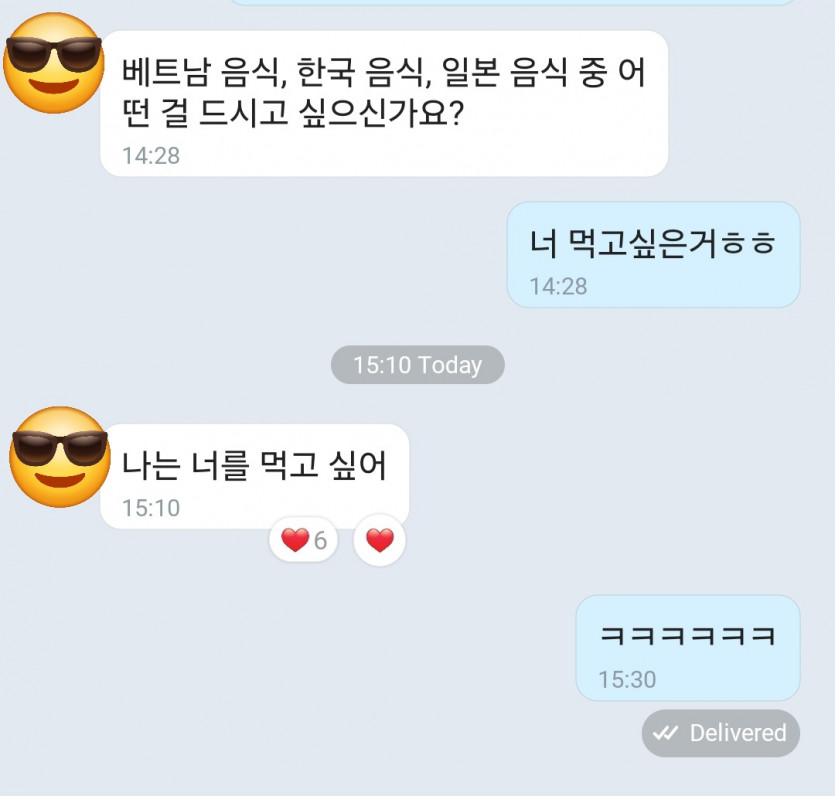Open sender's avatar beside the 14:28 message
This screenshot has width=835, height=796.
tap(54, 61)
